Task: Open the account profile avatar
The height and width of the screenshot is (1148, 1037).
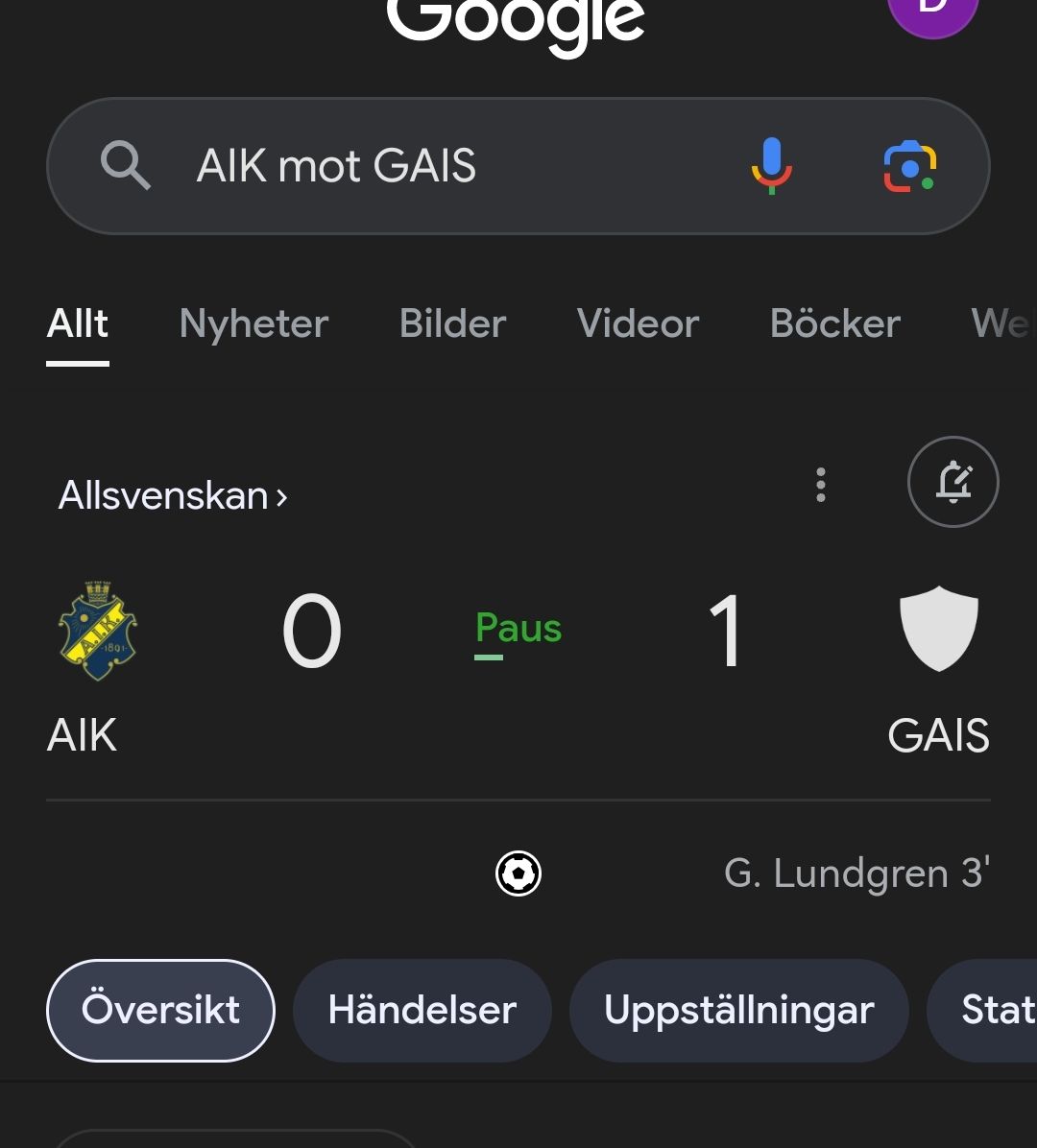Action: point(932,10)
